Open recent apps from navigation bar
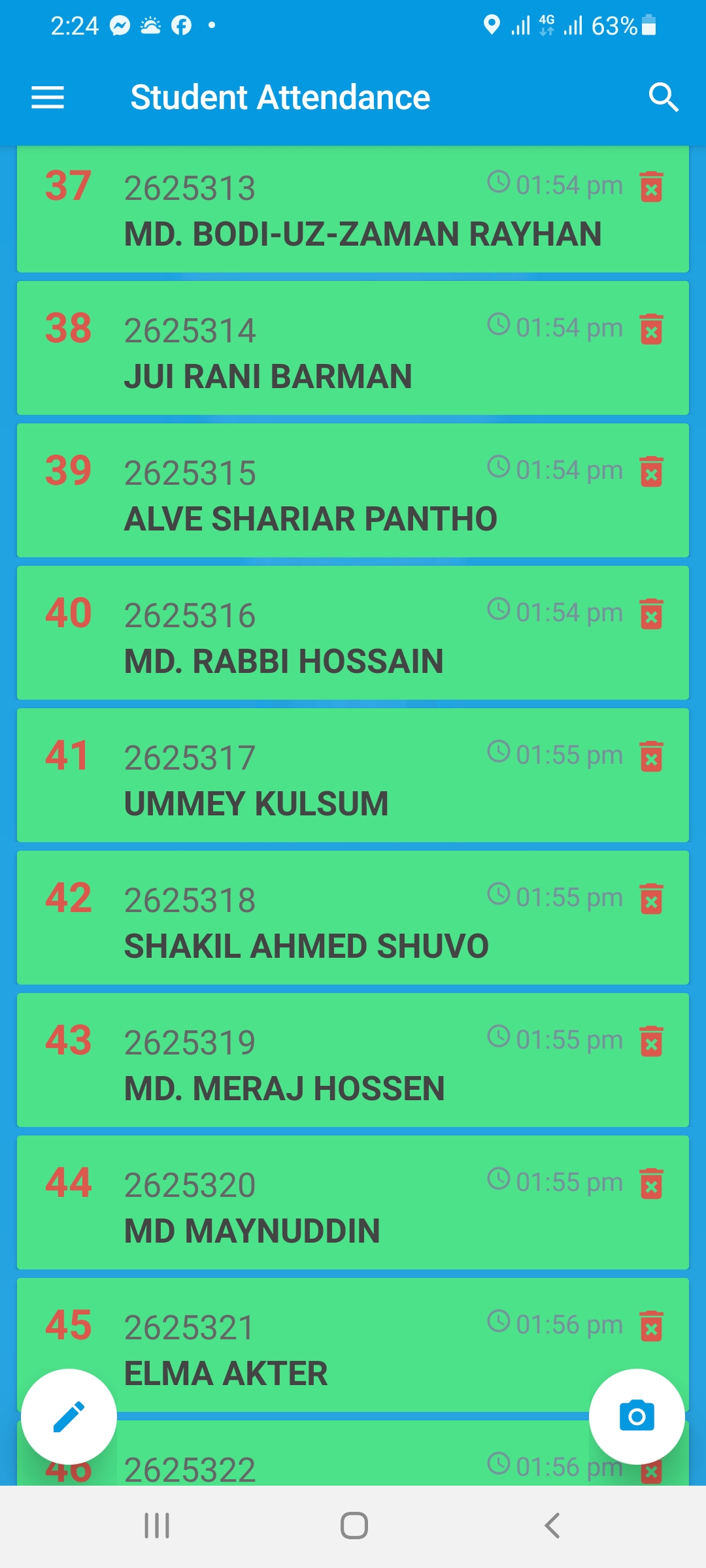The image size is (706, 1568). pyautogui.click(x=157, y=1526)
